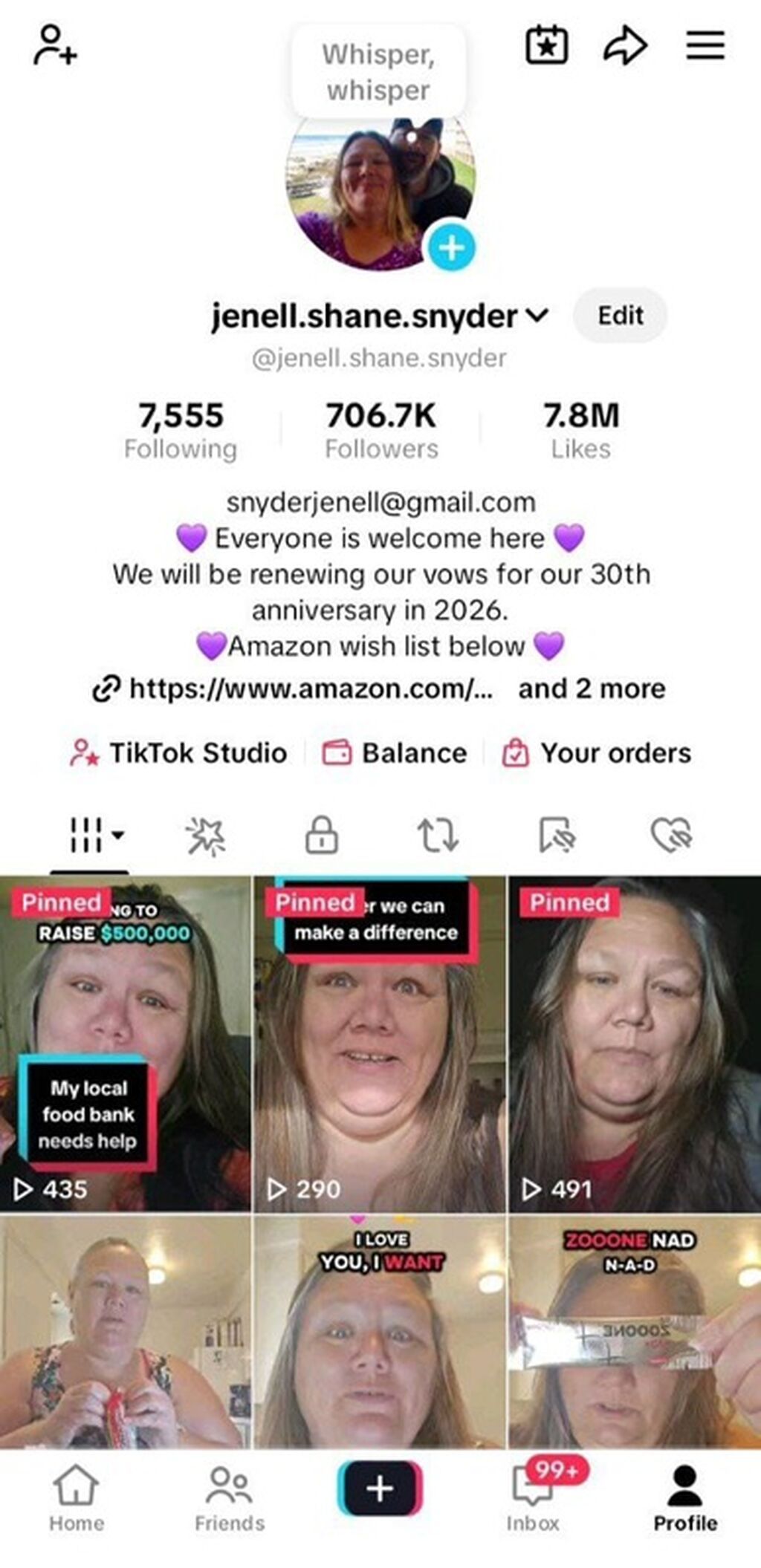Open the pinned video with 491 views
The image size is (761, 1568).
[634, 1043]
